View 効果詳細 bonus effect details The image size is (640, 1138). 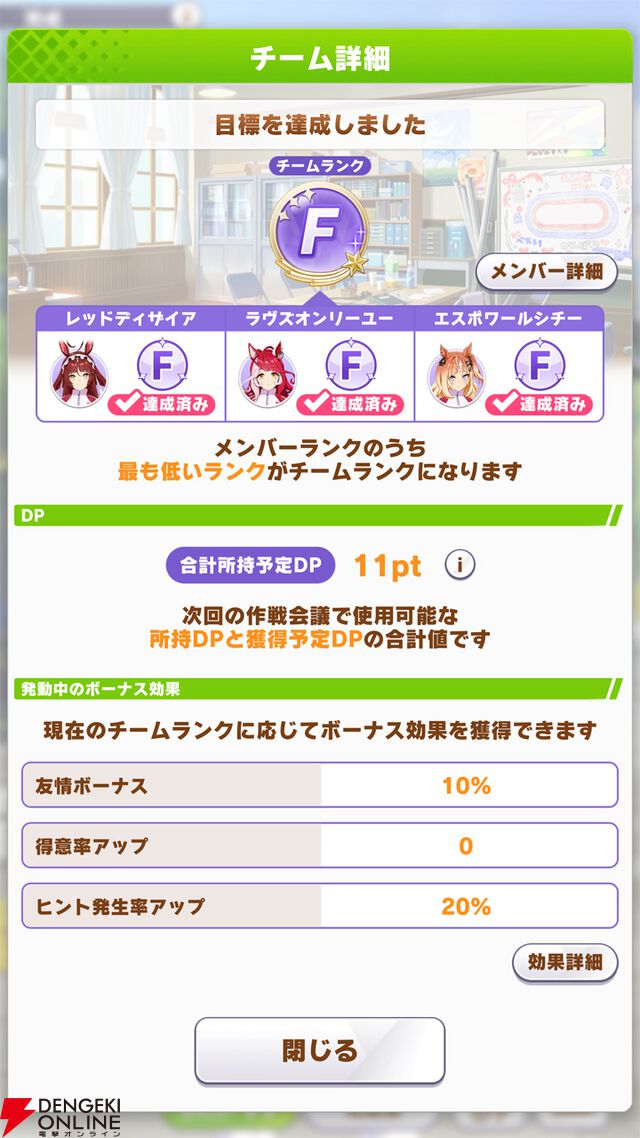point(565,962)
